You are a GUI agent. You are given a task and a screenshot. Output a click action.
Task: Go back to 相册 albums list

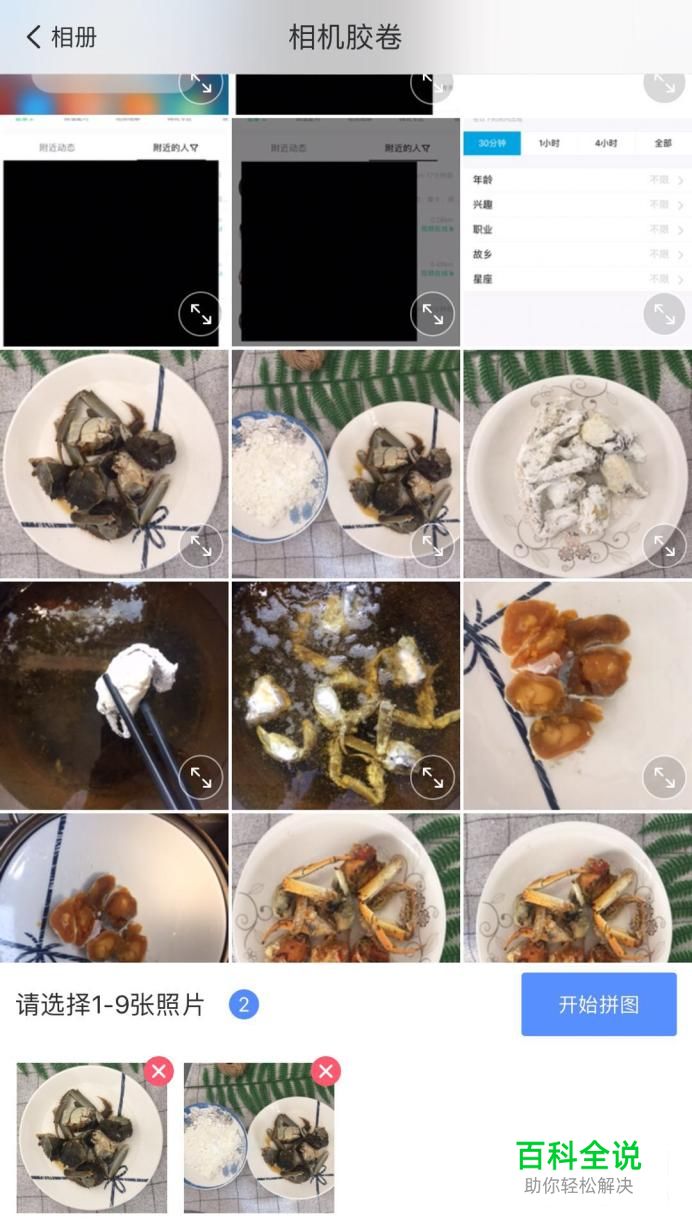[62, 38]
